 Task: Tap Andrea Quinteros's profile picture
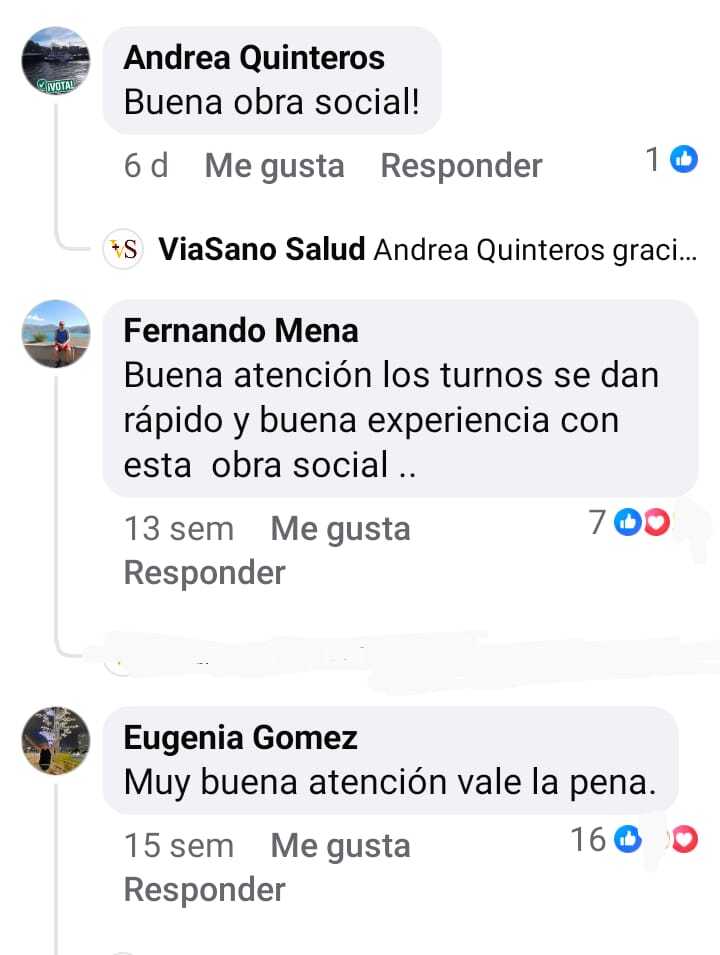tap(56, 62)
